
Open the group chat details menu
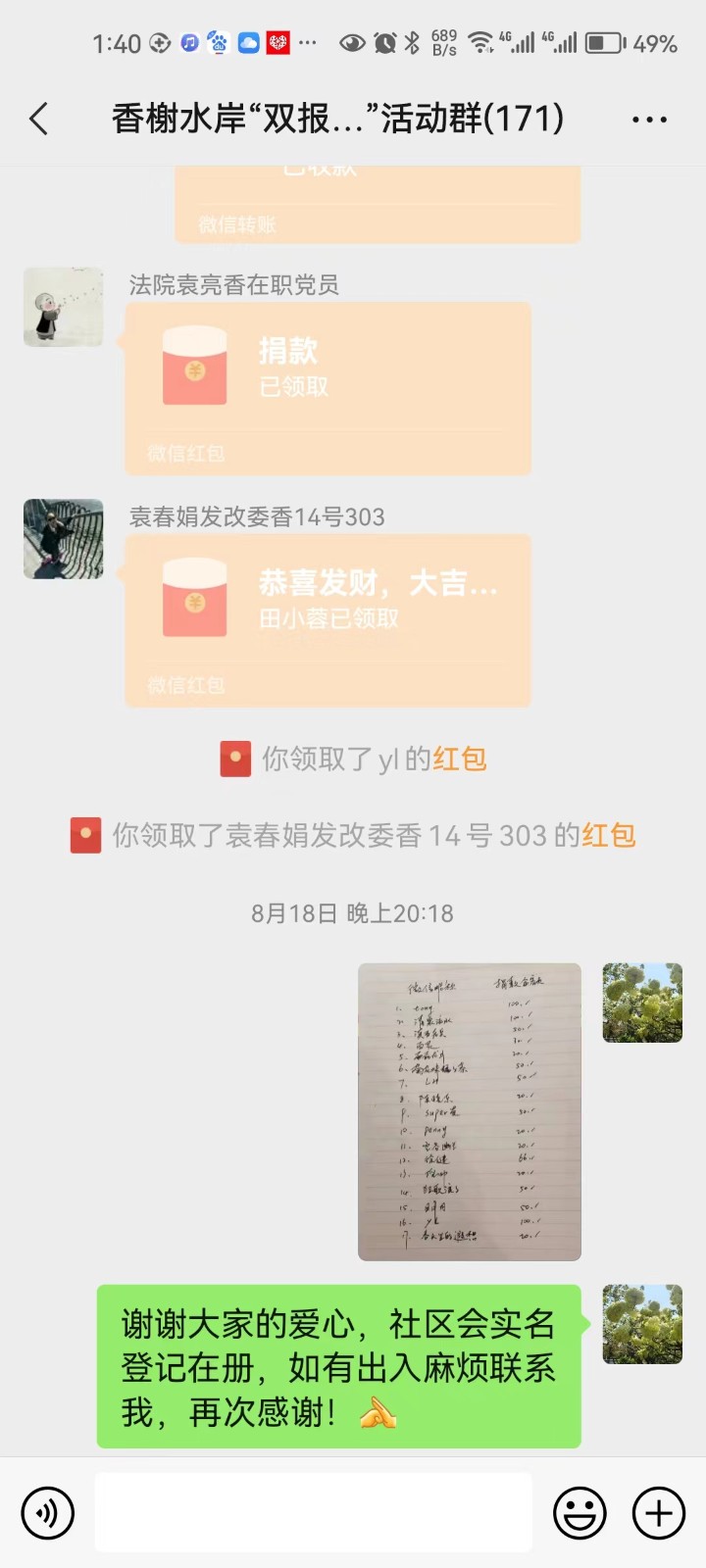click(x=649, y=120)
